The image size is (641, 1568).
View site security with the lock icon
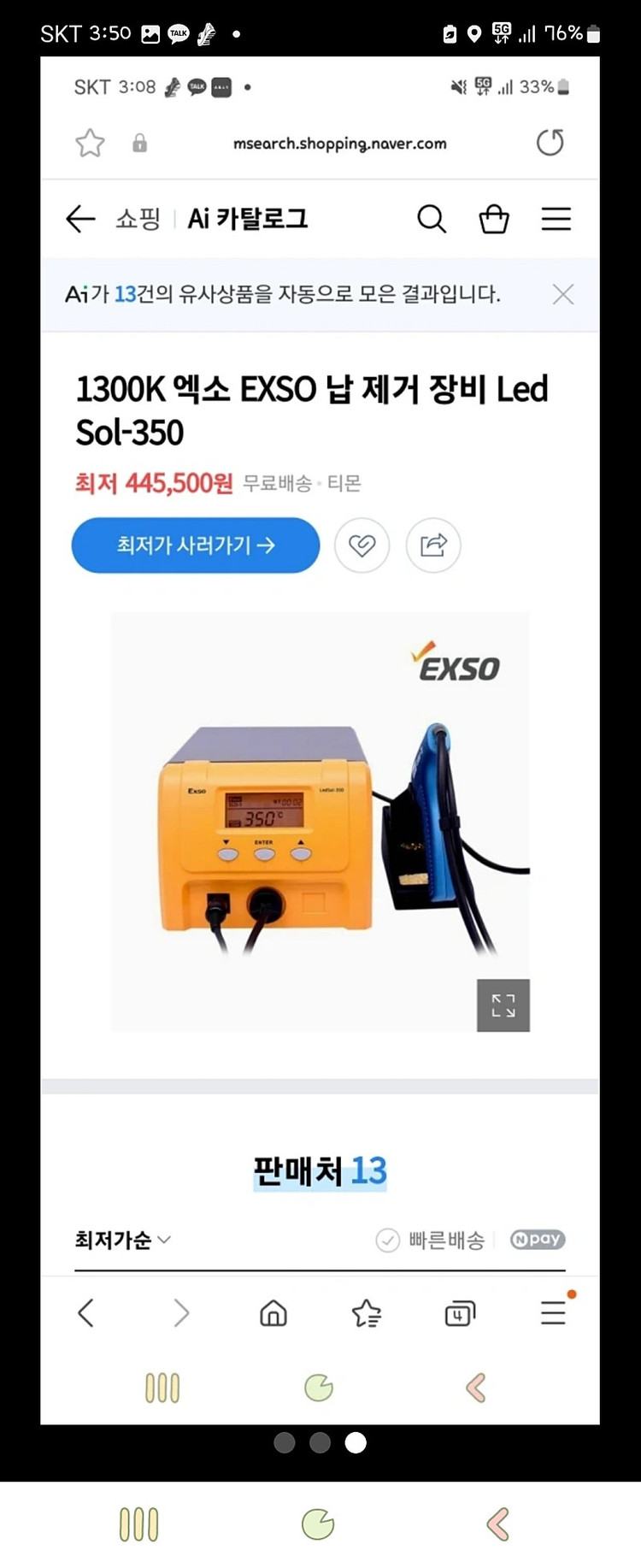pyautogui.click(x=139, y=143)
